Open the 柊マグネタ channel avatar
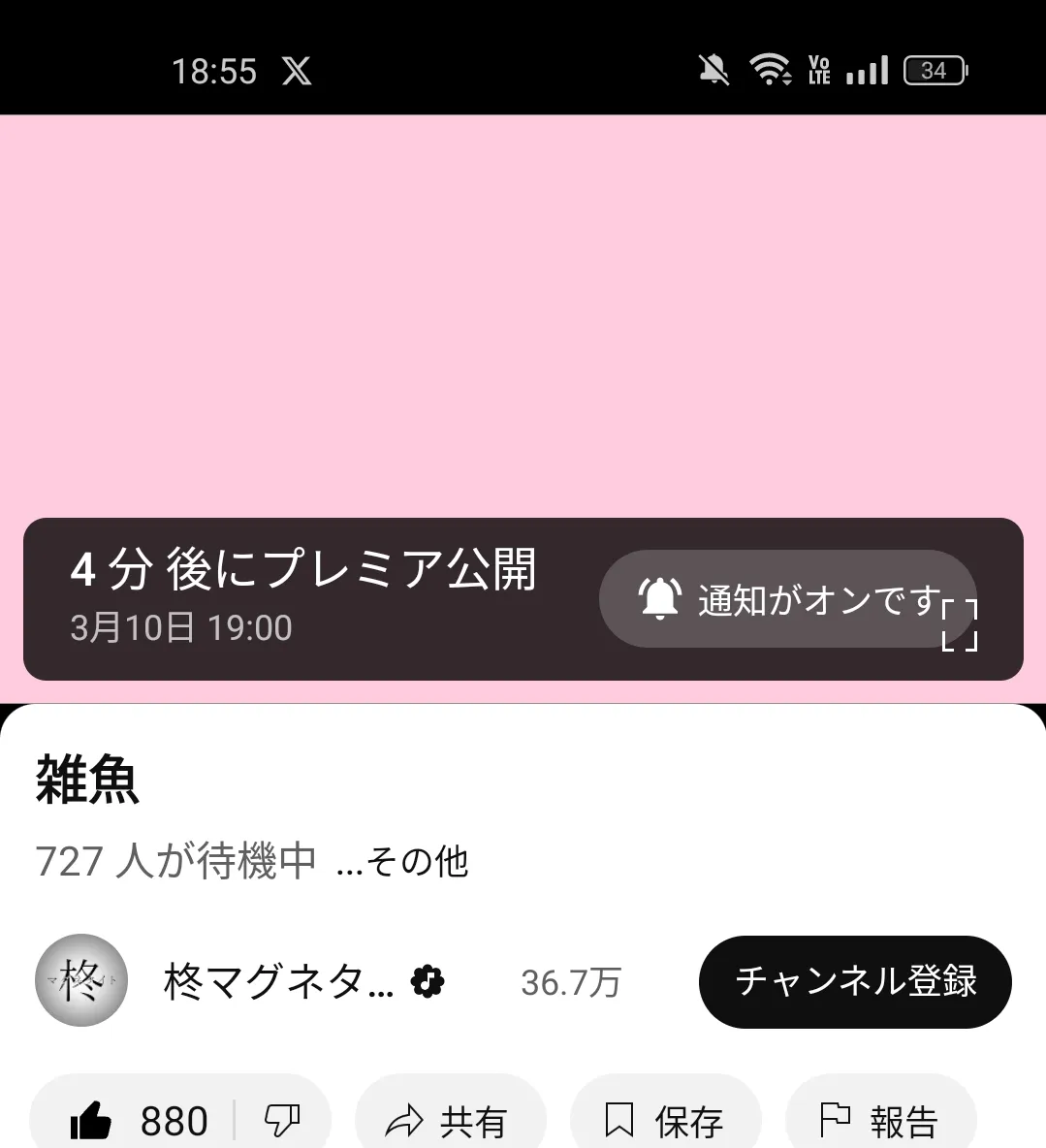This screenshot has width=1046, height=1148. [x=81, y=980]
